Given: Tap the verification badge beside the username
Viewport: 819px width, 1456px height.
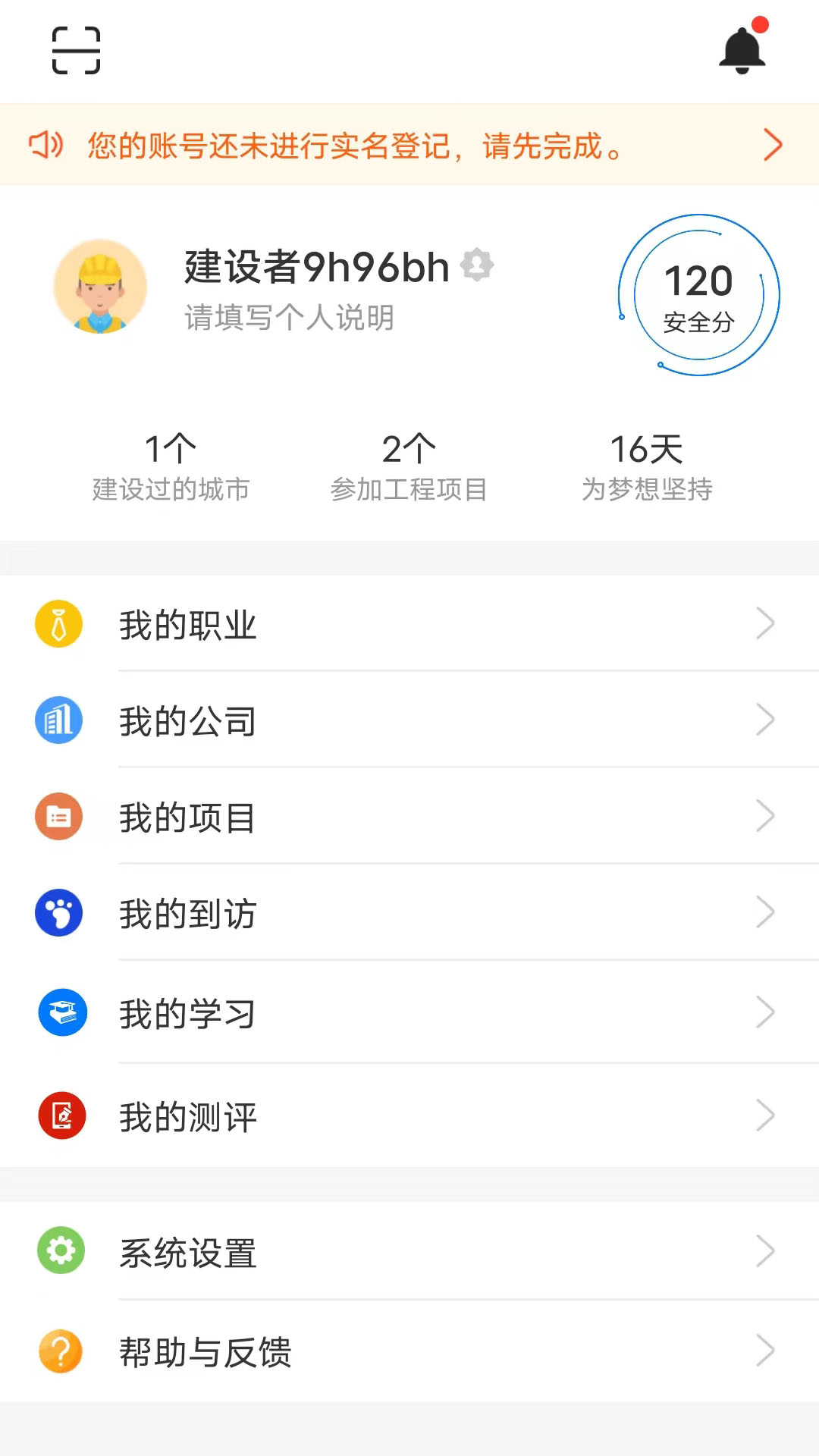Looking at the screenshot, I should click(477, 265).
